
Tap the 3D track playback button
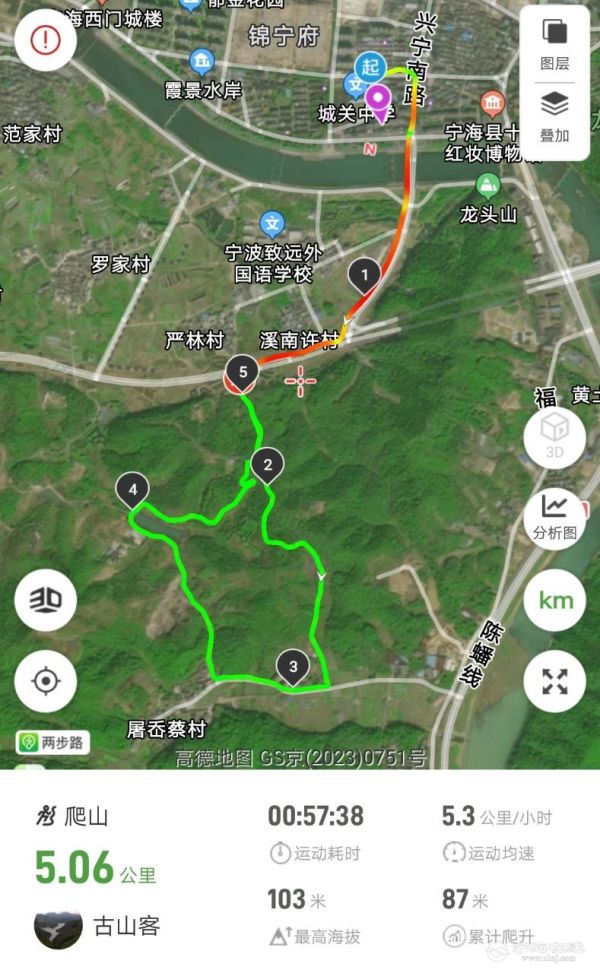click(45, 600)
